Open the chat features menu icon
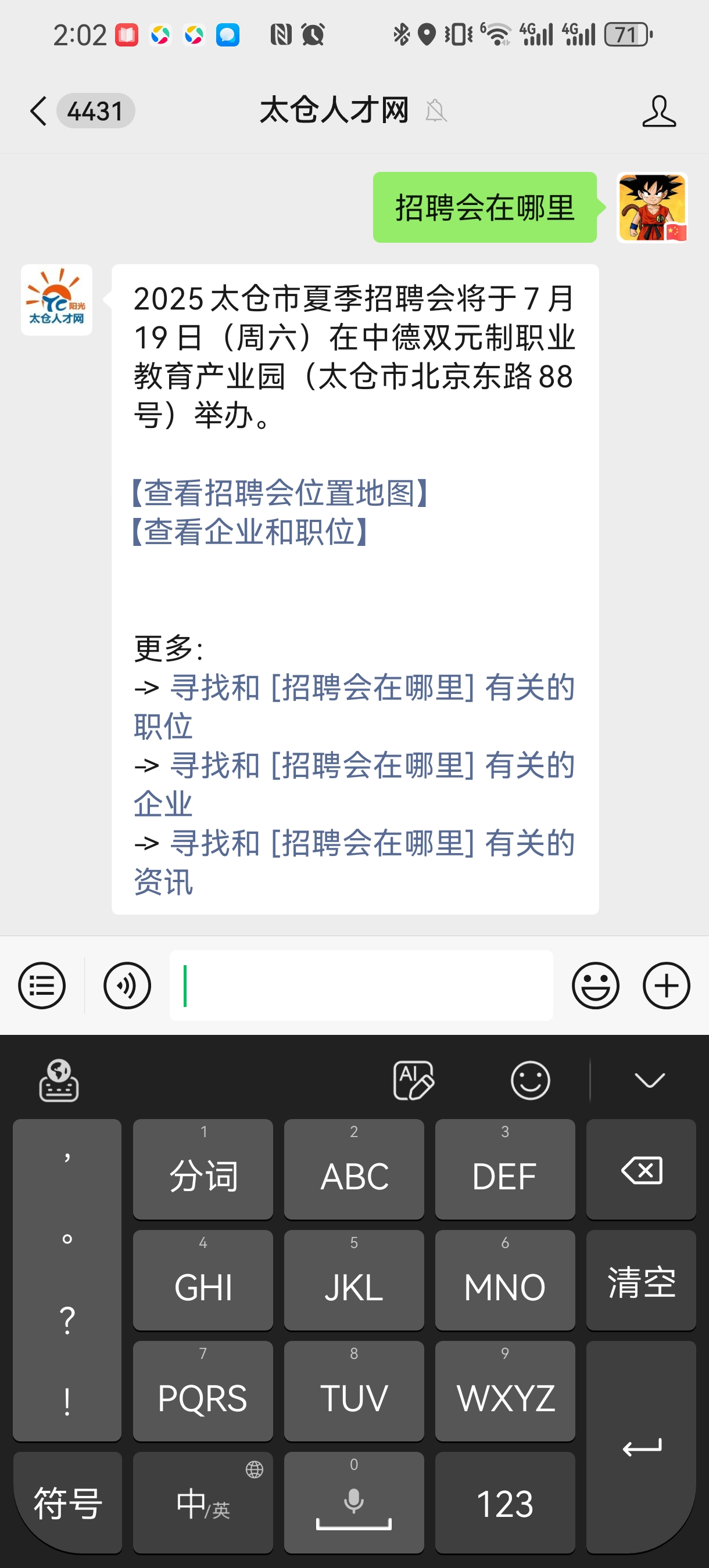The width and height of the screenshot is (709, 1568). (41, 985)
